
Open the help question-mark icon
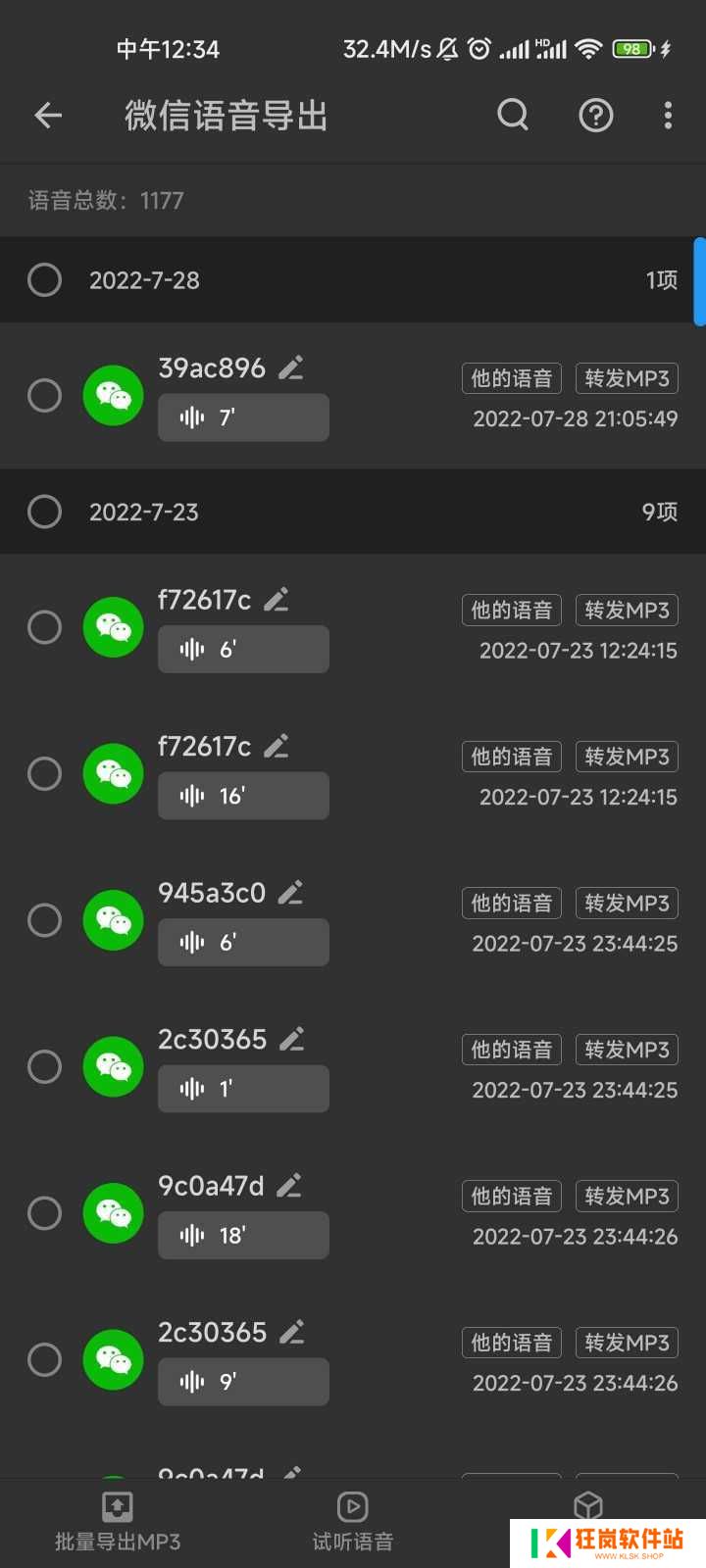596,116
